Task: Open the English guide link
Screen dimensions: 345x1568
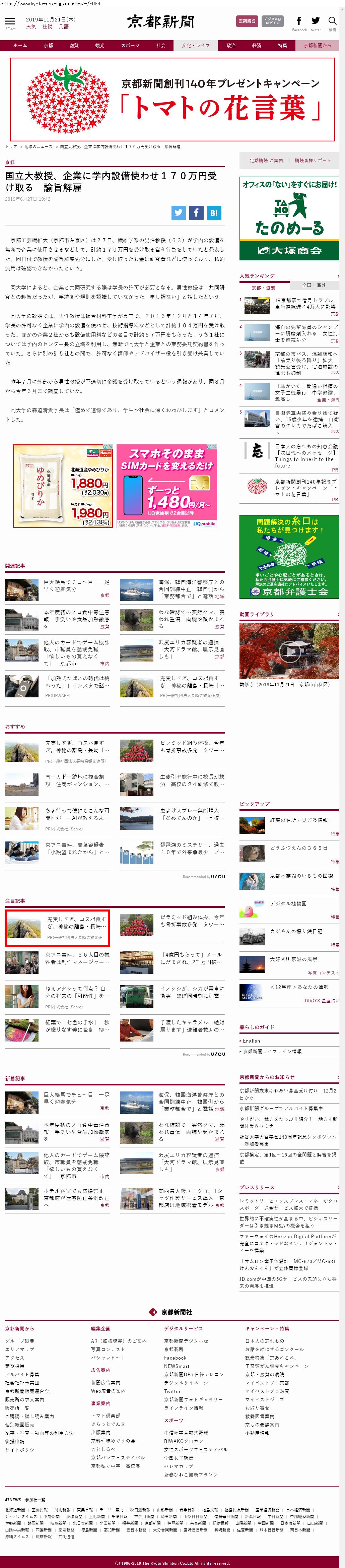Action: [251, 1041]
